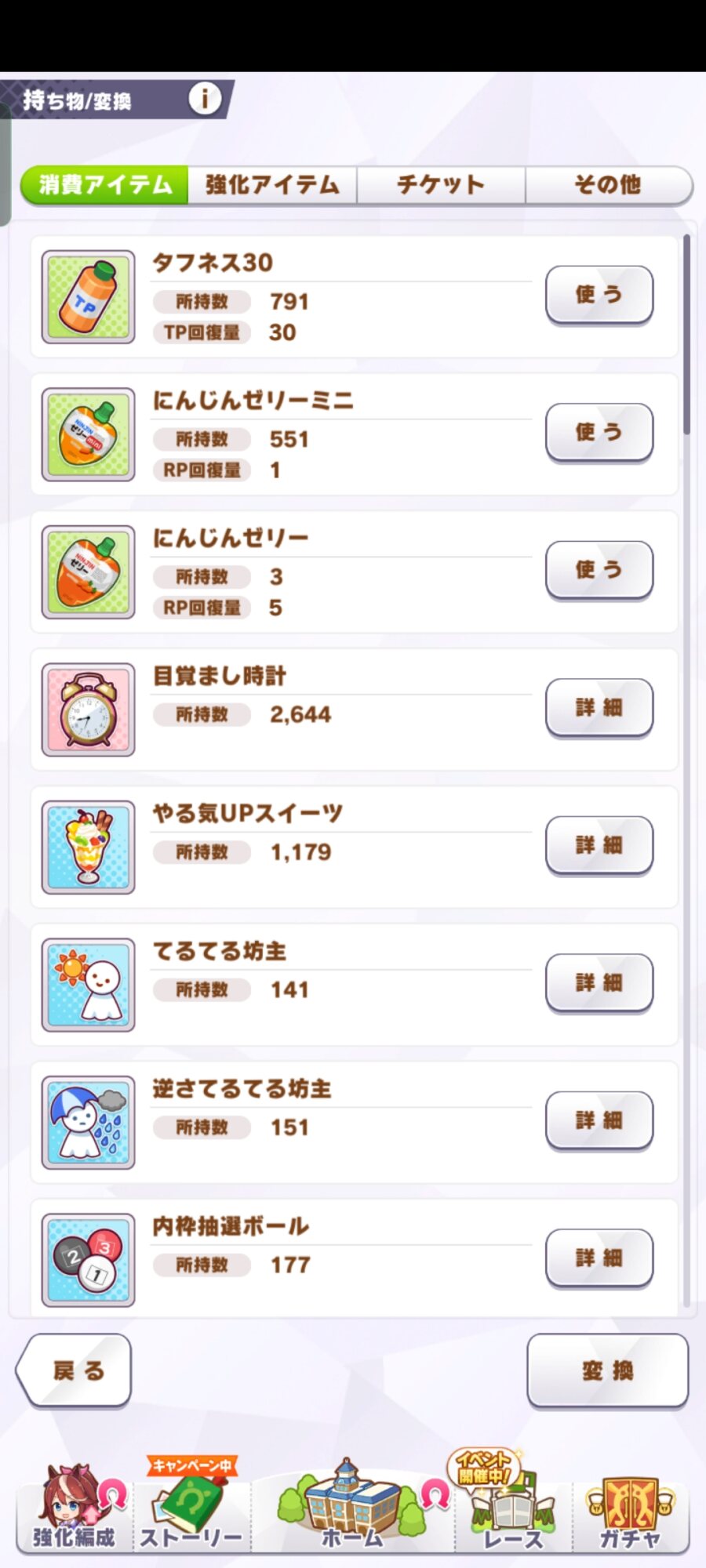
Task: Switch to the チケット tab
Action: tap(441, 185)
